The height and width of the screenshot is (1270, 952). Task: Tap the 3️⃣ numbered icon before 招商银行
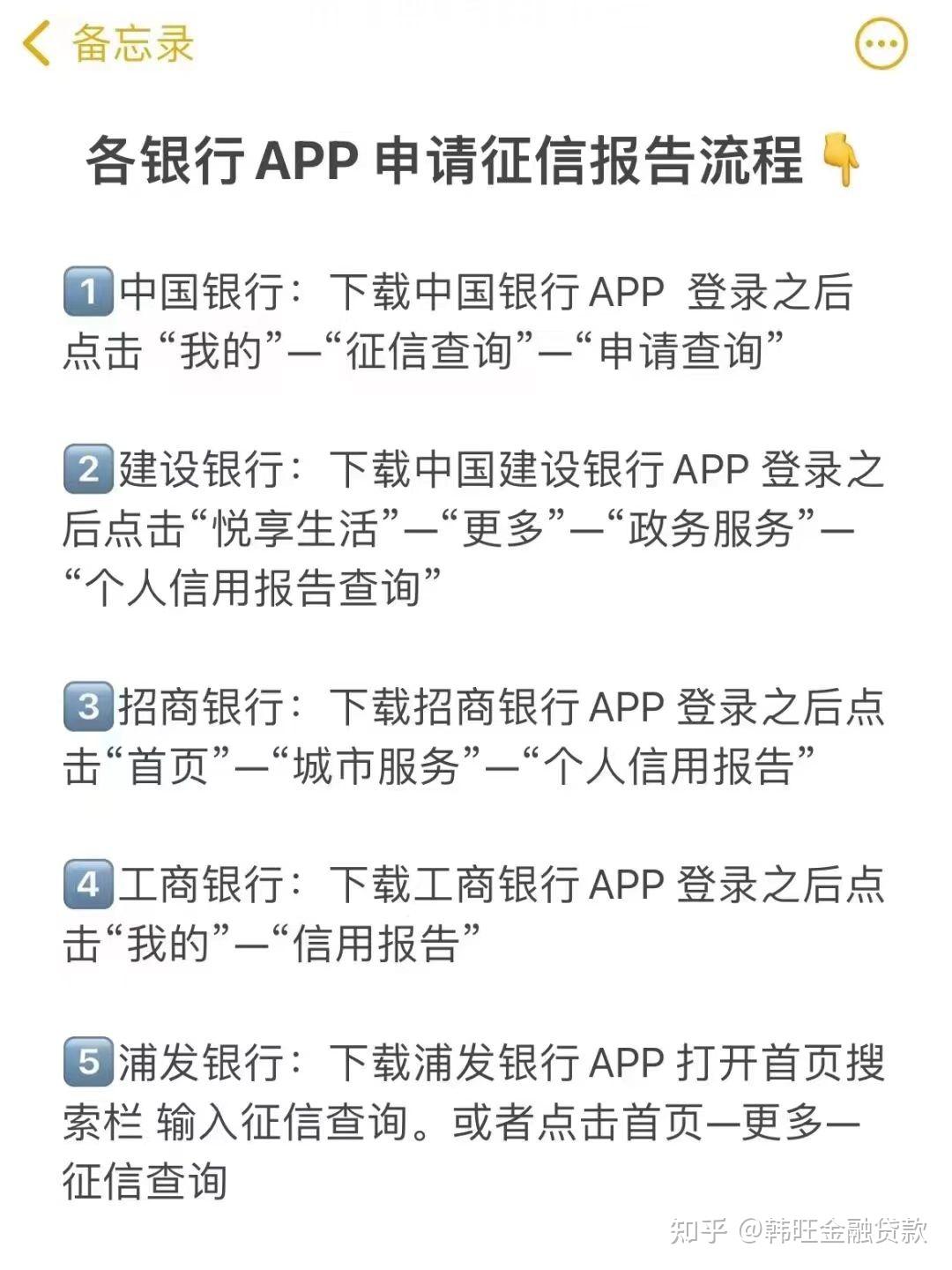[x=89, y=707]
